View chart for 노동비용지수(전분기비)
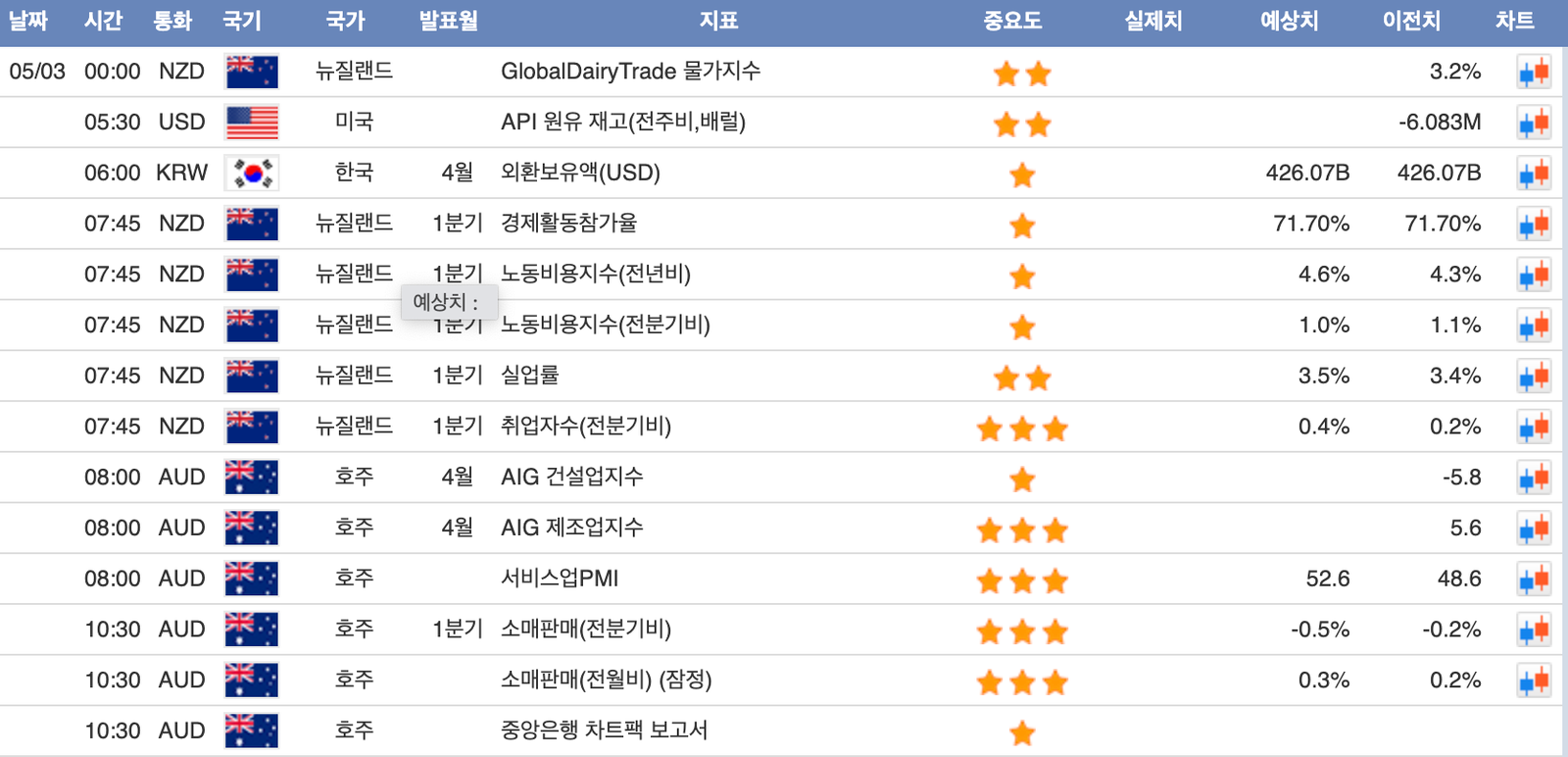This screenshot has height=757, width=1568. (x=1534, y=326)
